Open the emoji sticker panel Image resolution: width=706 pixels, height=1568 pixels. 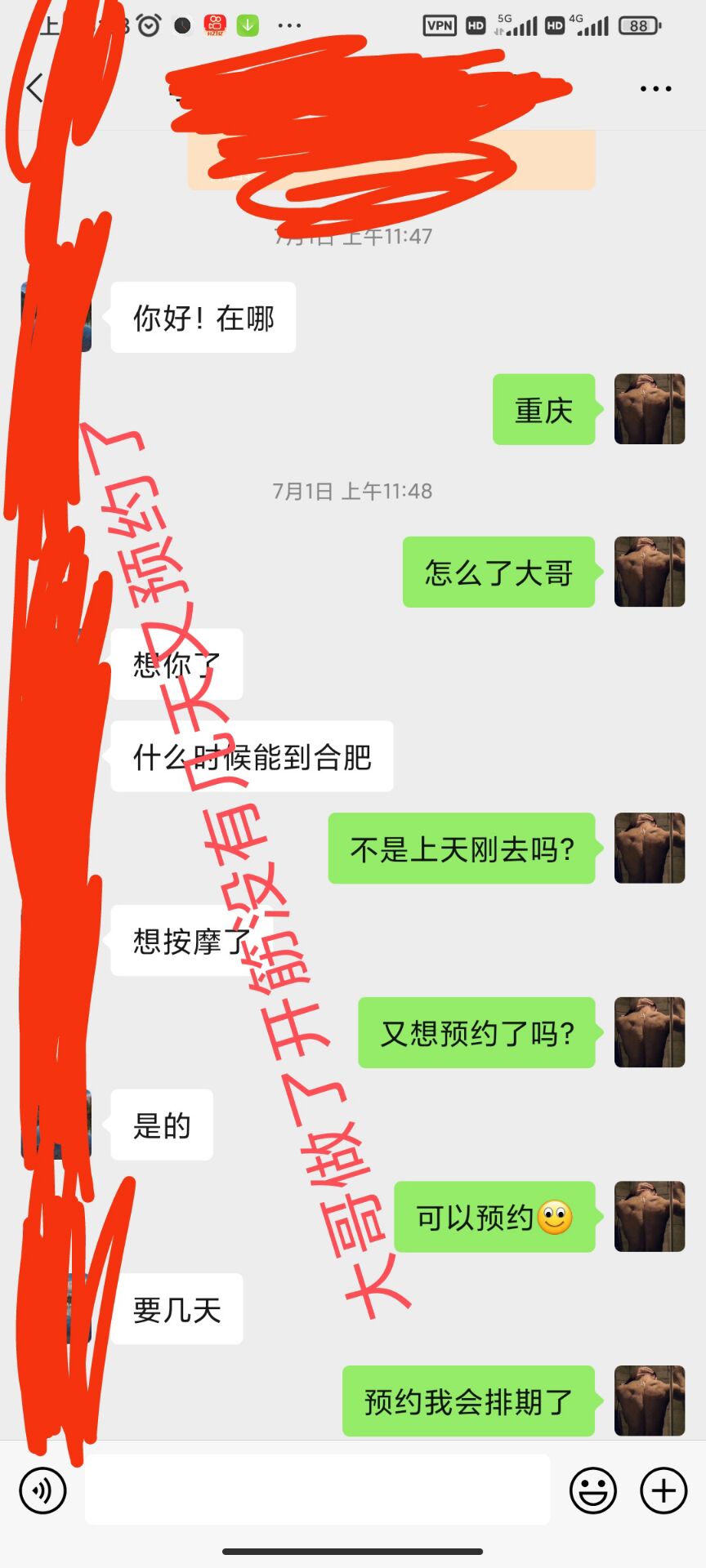click(592, 1491)
